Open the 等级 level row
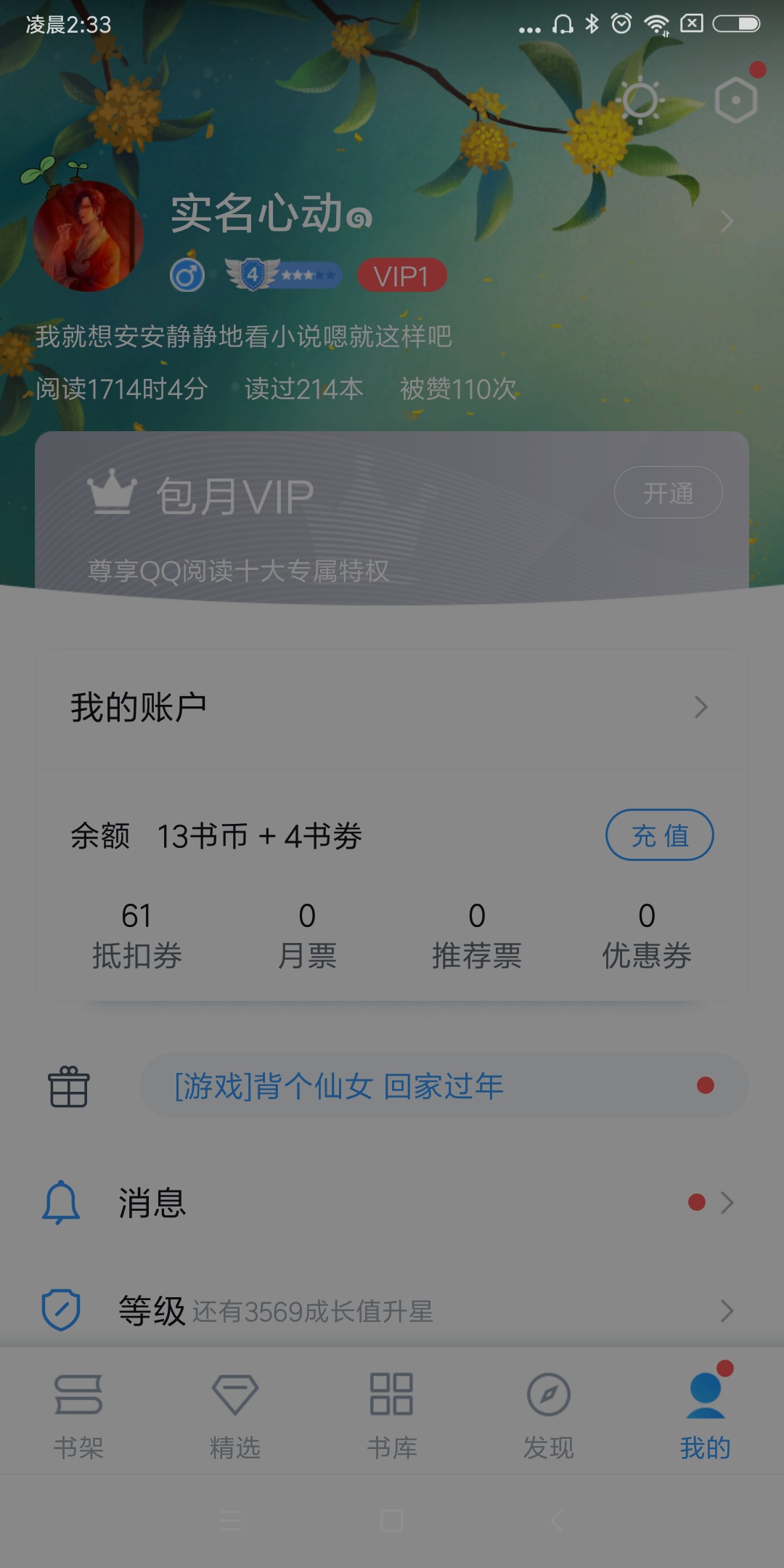 click(392, 1311)
